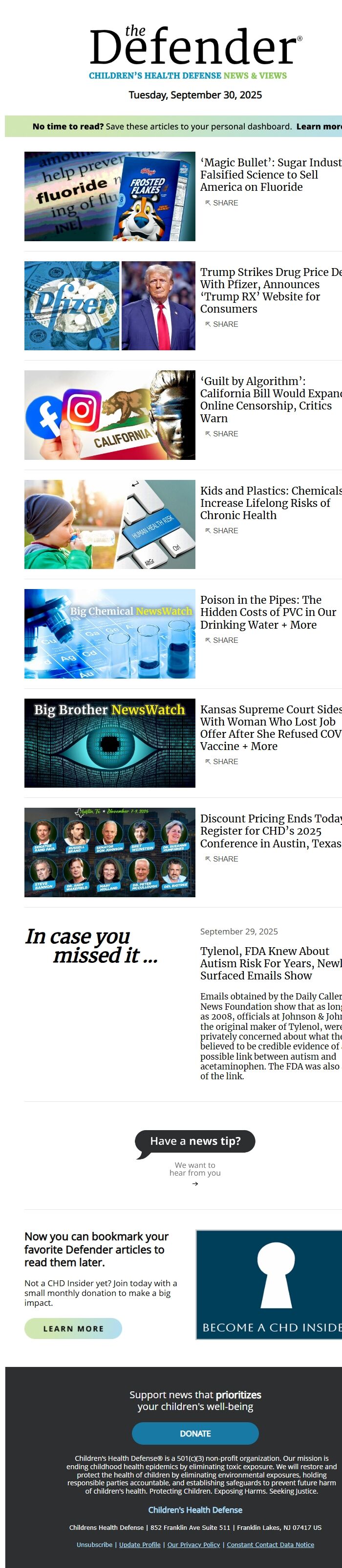Open the Kids and Plastics article

[270, 503]
